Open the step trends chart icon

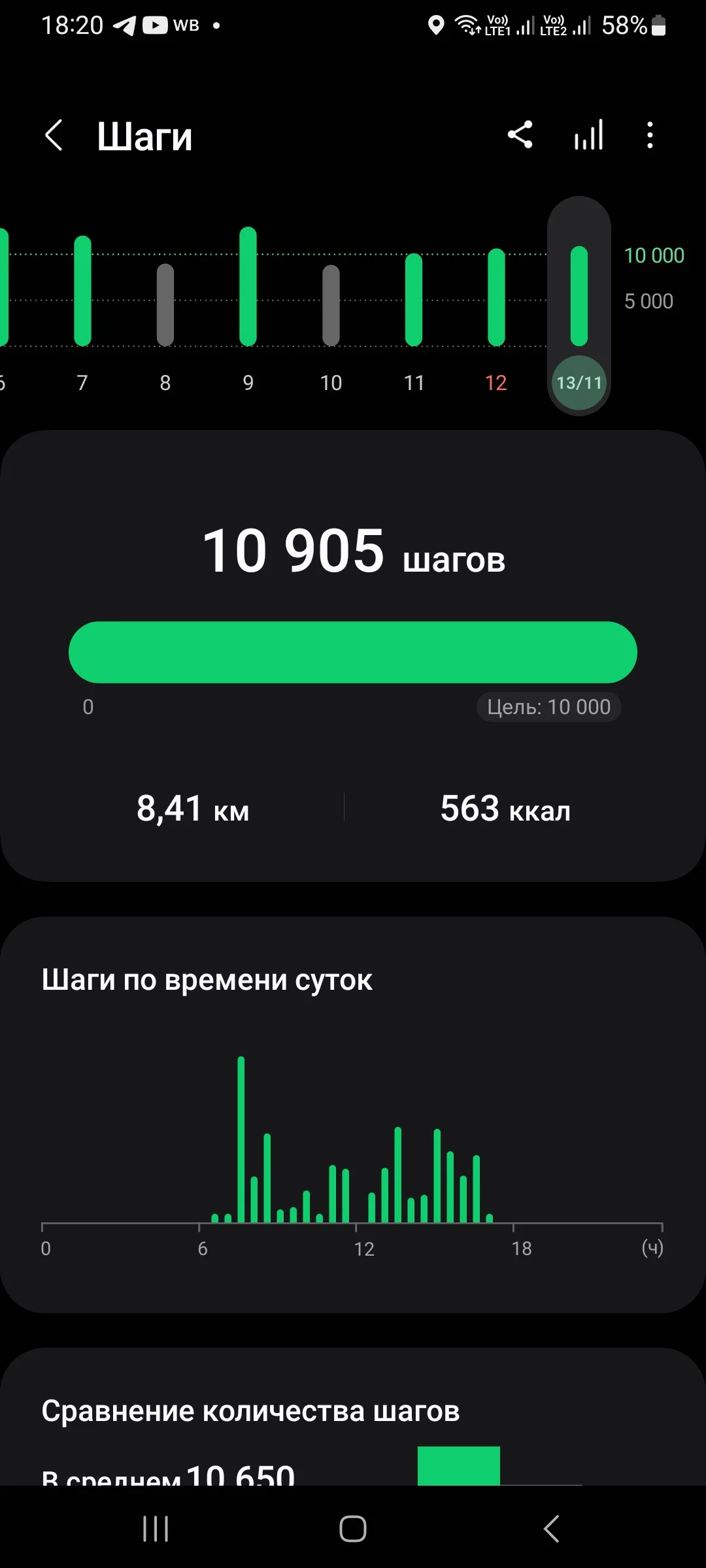pyautogui.click(x=588, y=135)
